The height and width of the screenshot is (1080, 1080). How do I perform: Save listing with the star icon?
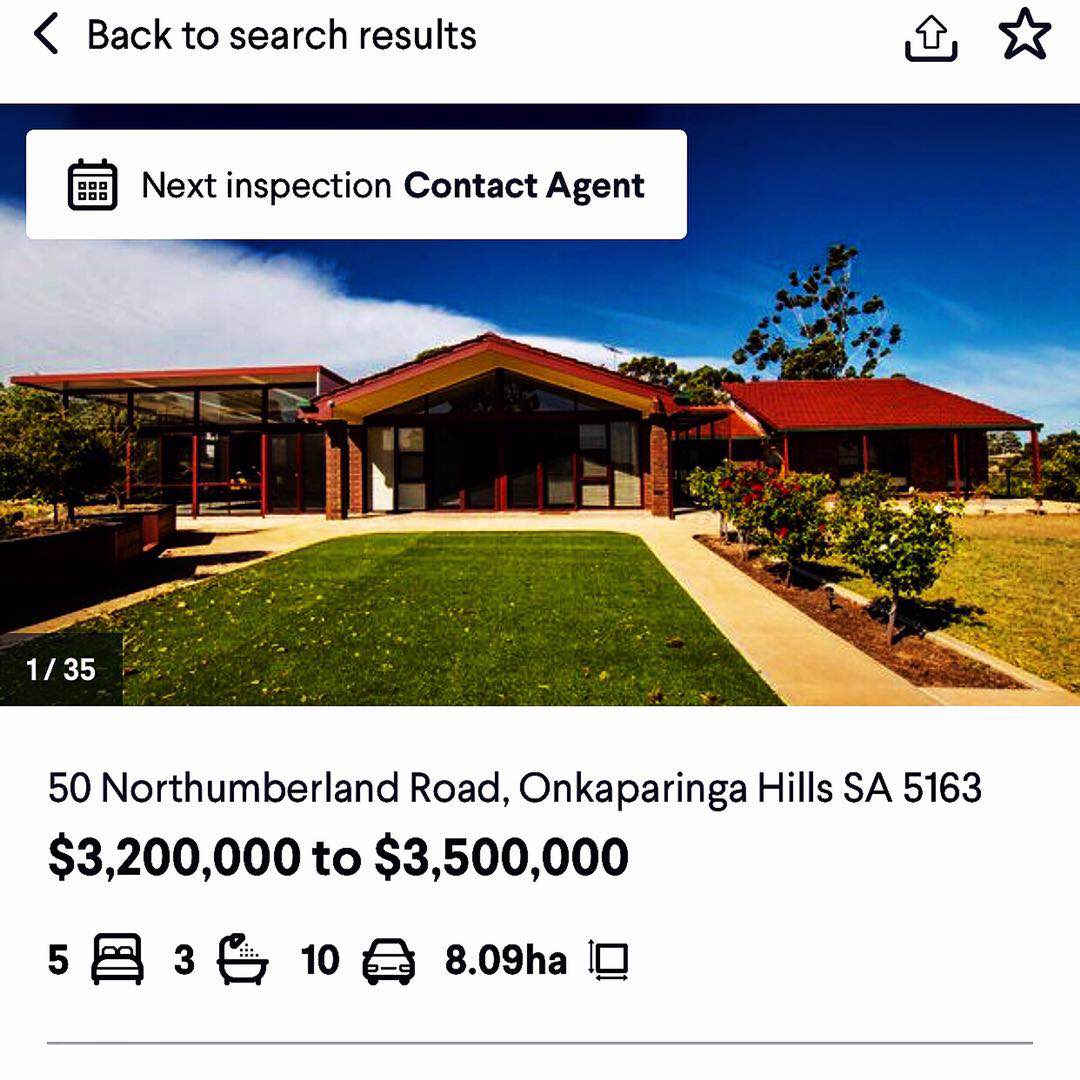coord(1025,36)
